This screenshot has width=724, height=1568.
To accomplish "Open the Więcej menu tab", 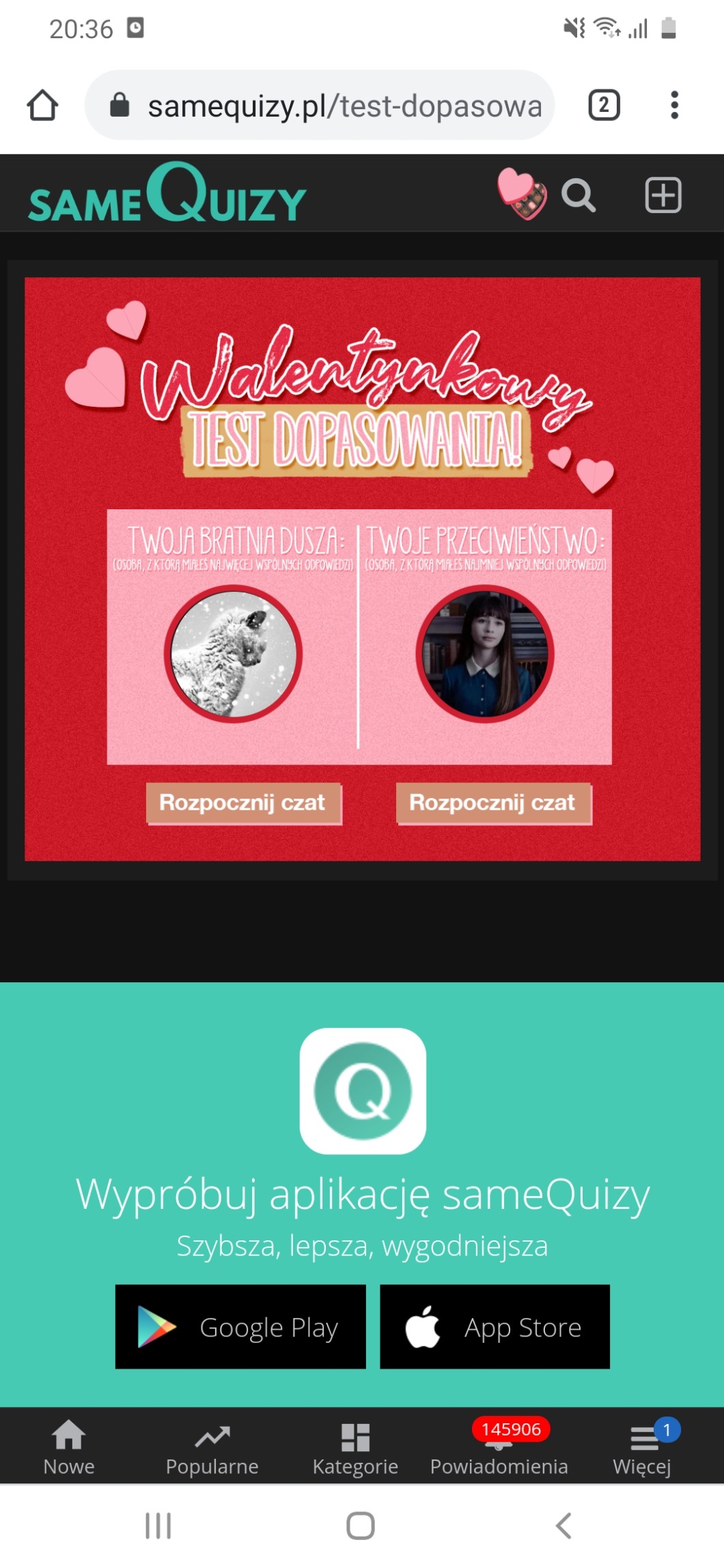I will pos(642,1447).
